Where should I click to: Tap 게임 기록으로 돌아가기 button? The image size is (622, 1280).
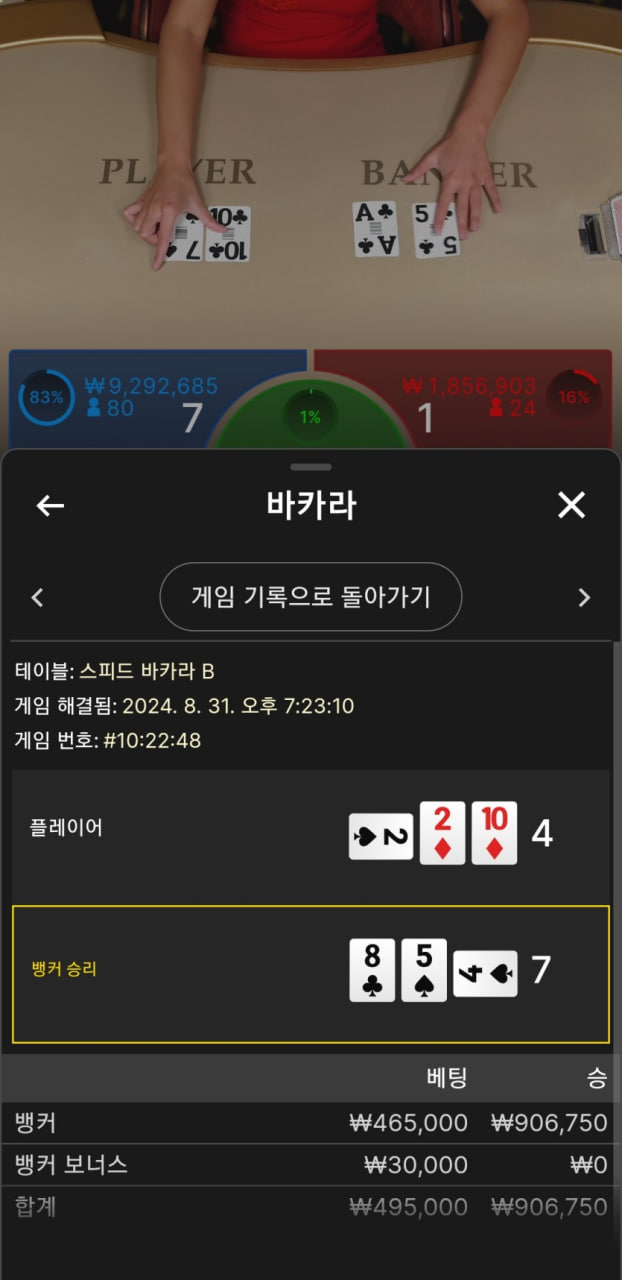click(x=310, y=597)
